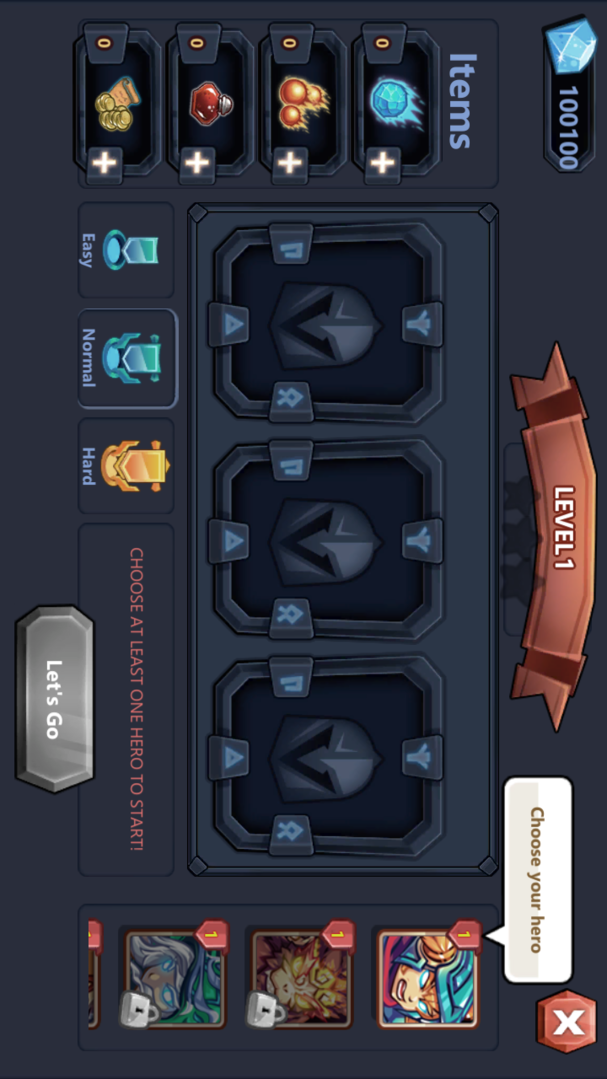Screen dimensions: 607x1079
Task: Pick the unlocked blue-helmet hero
Action: pyautogui.click(x=427, y=978)
